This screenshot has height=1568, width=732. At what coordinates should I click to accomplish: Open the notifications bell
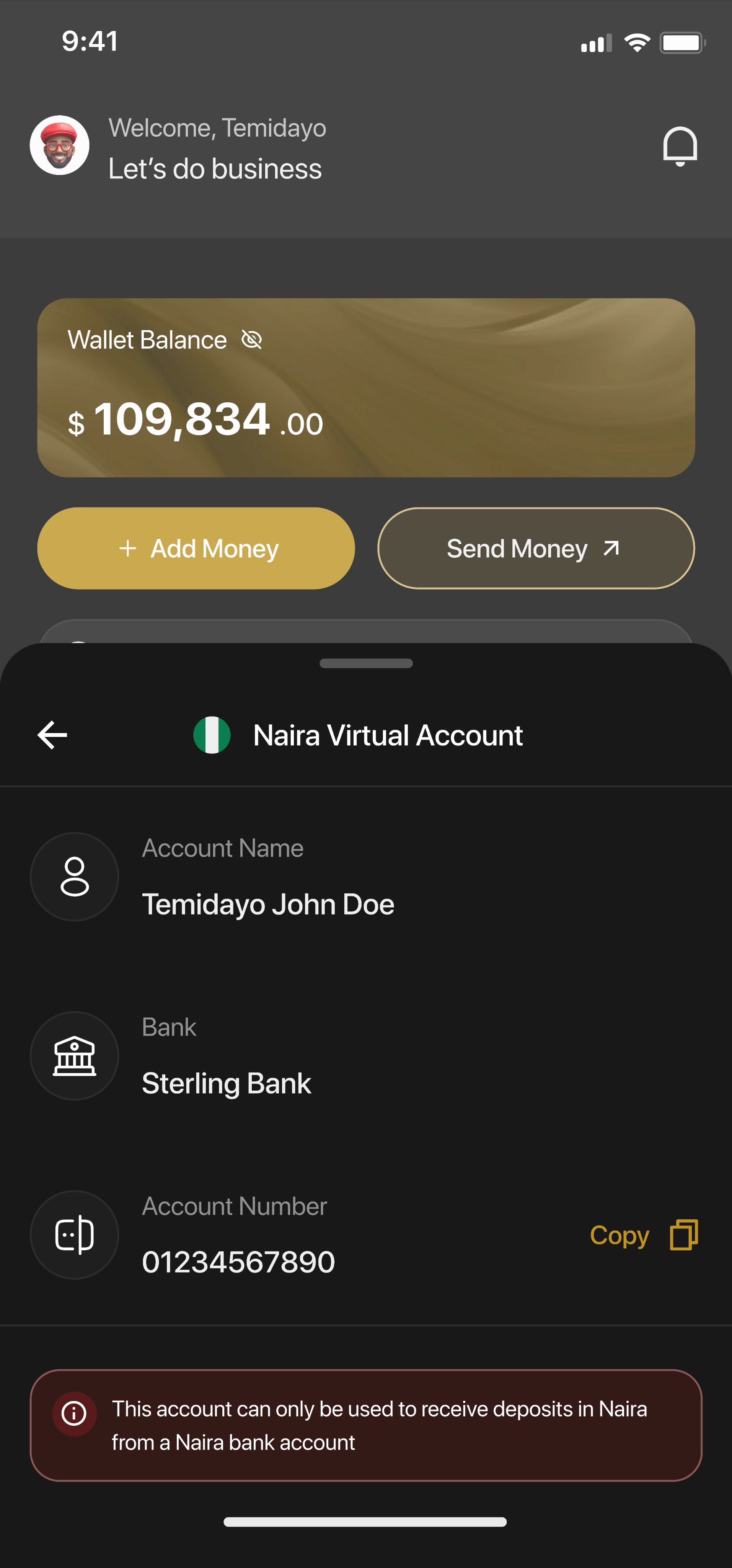point(679,146)
